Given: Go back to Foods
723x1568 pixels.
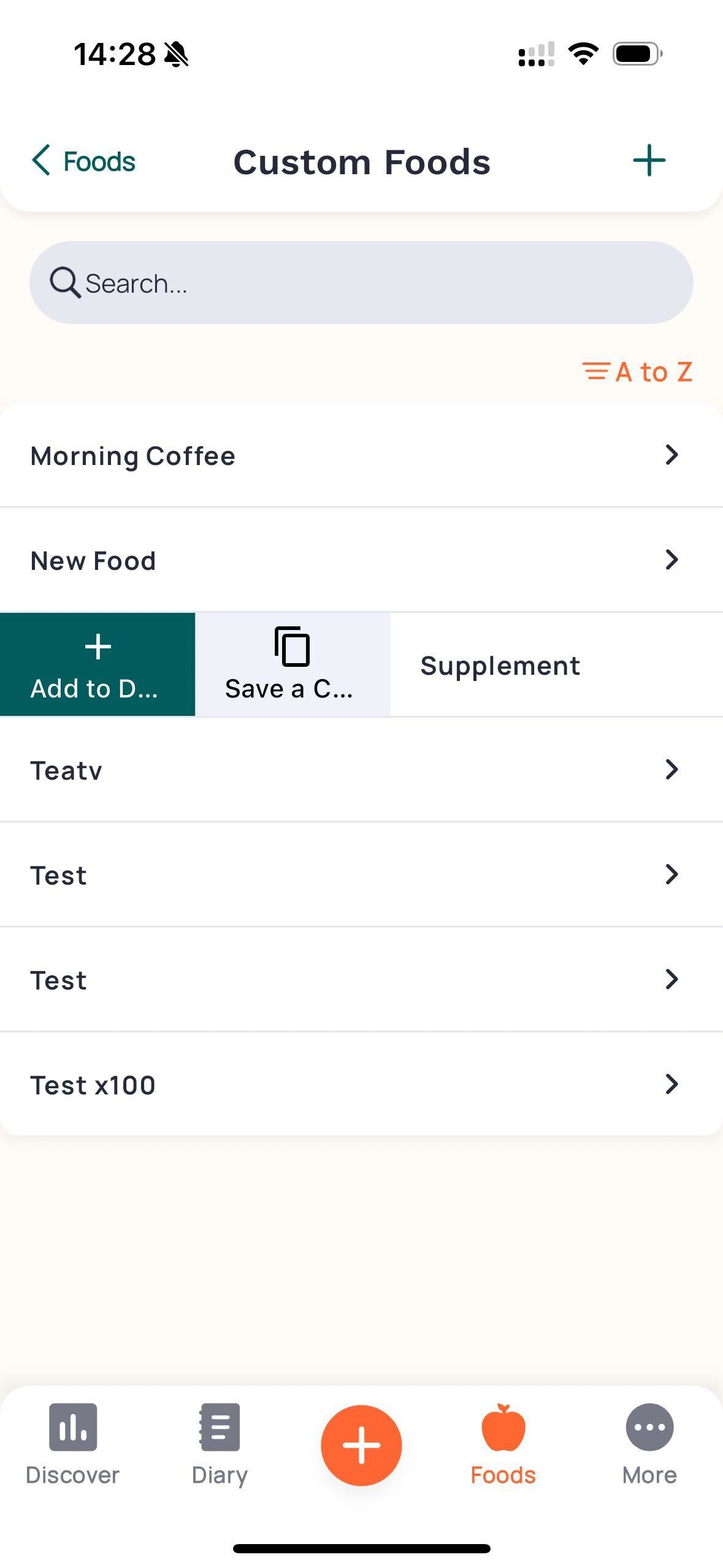Looking at the screenshot, I should point(83,161).
